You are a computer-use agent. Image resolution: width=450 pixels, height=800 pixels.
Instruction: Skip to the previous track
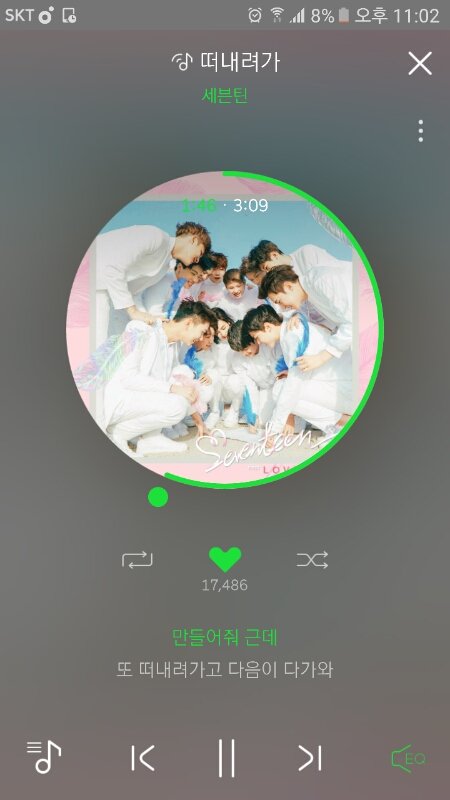tap(143, 758)
